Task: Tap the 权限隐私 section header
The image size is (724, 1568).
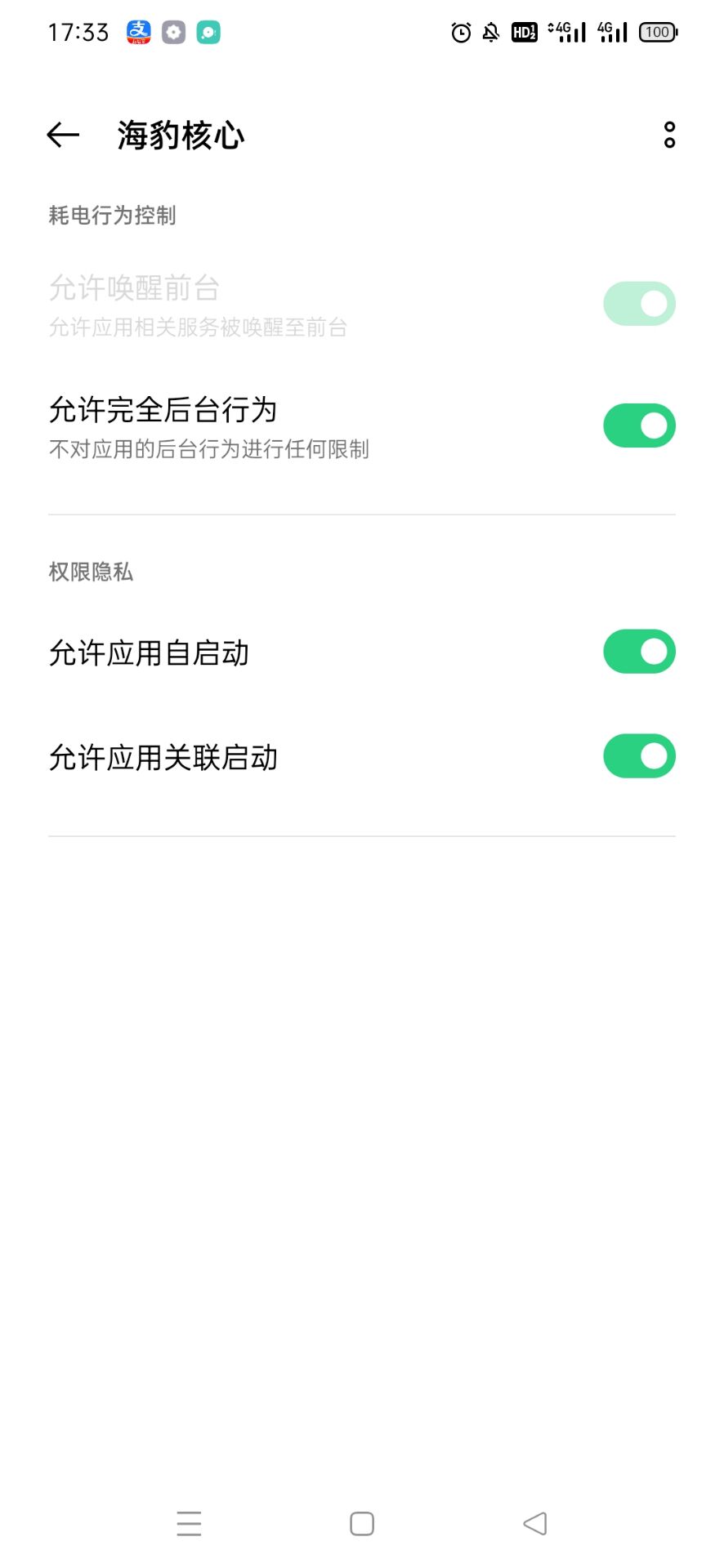Action: point(90,572)
